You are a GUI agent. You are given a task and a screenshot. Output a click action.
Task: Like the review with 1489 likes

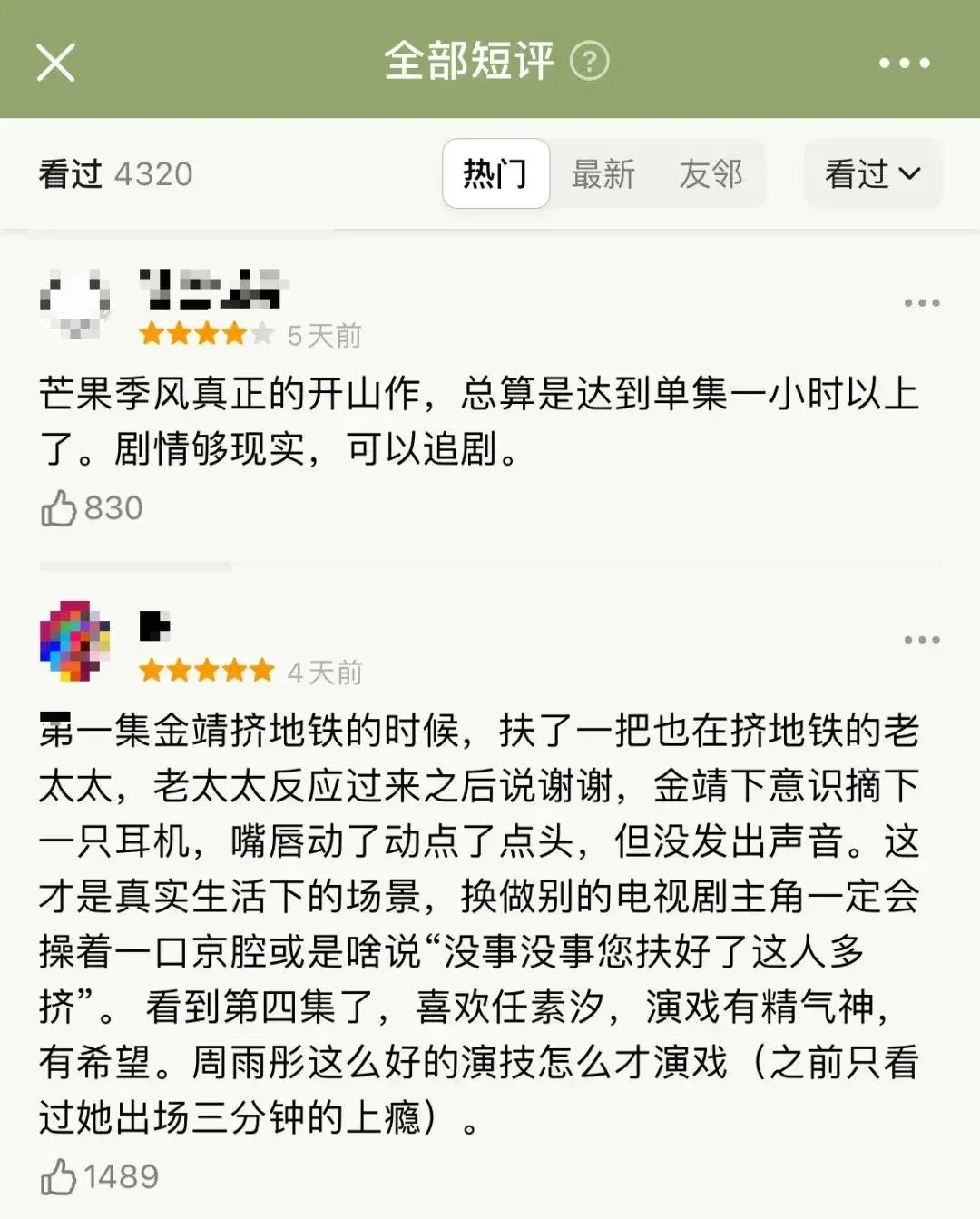59,1177
